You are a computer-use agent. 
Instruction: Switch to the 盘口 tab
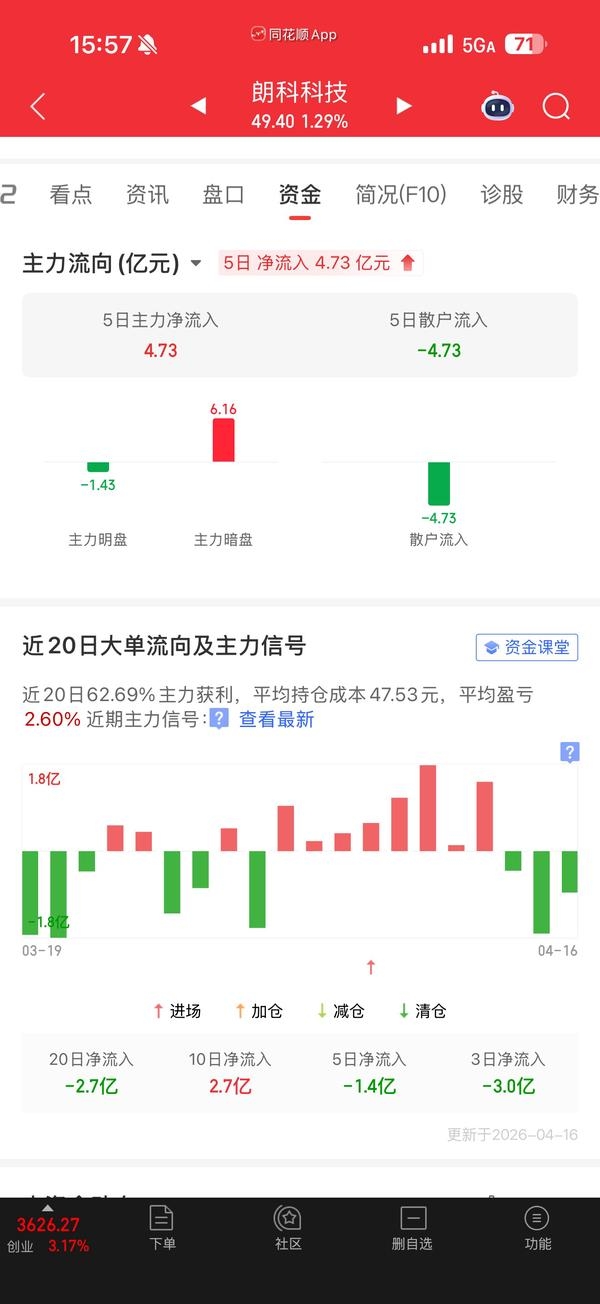tap(223, 195)
